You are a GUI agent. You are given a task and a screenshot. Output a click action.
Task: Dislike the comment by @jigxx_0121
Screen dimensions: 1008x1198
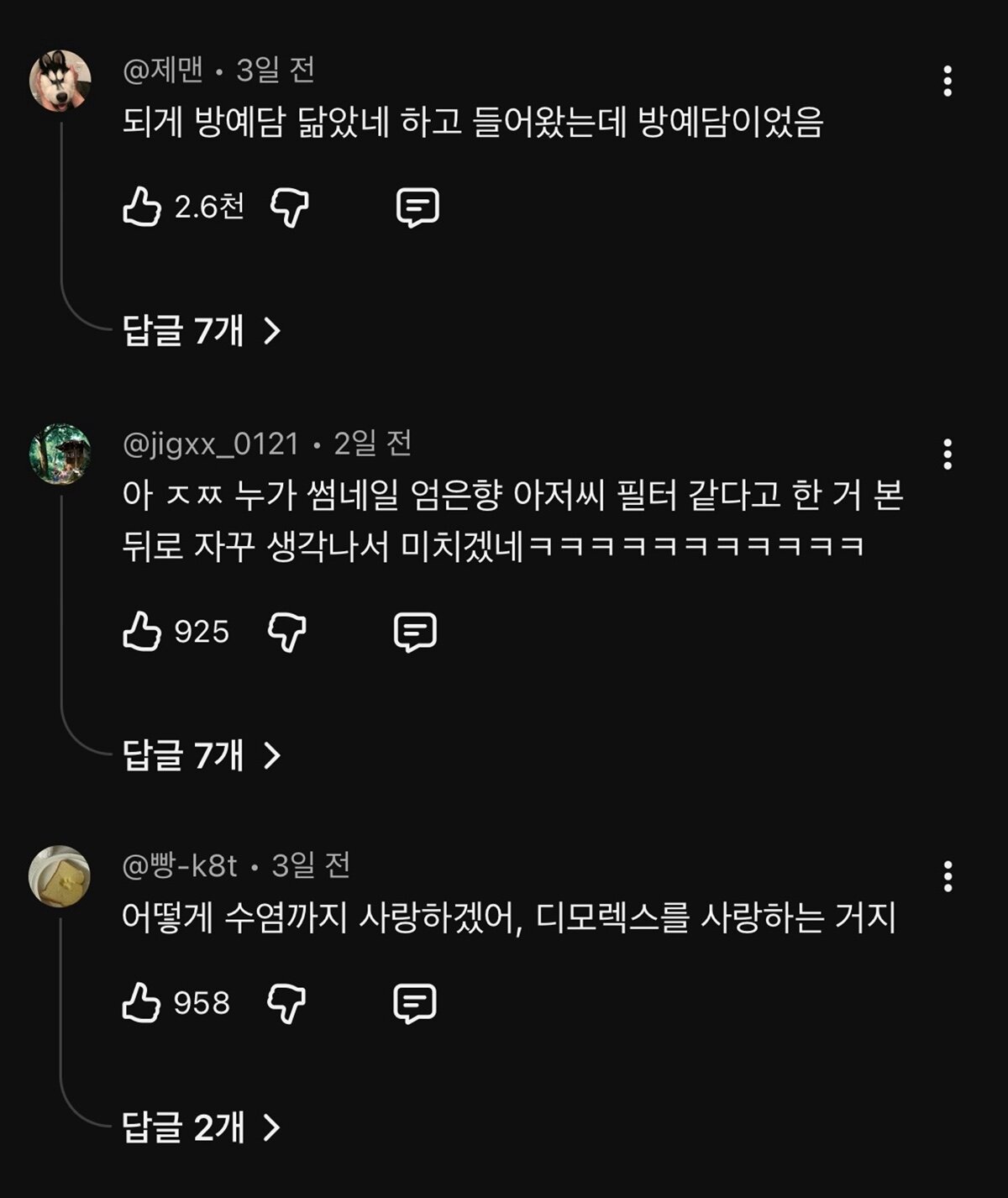coord(287,632)
